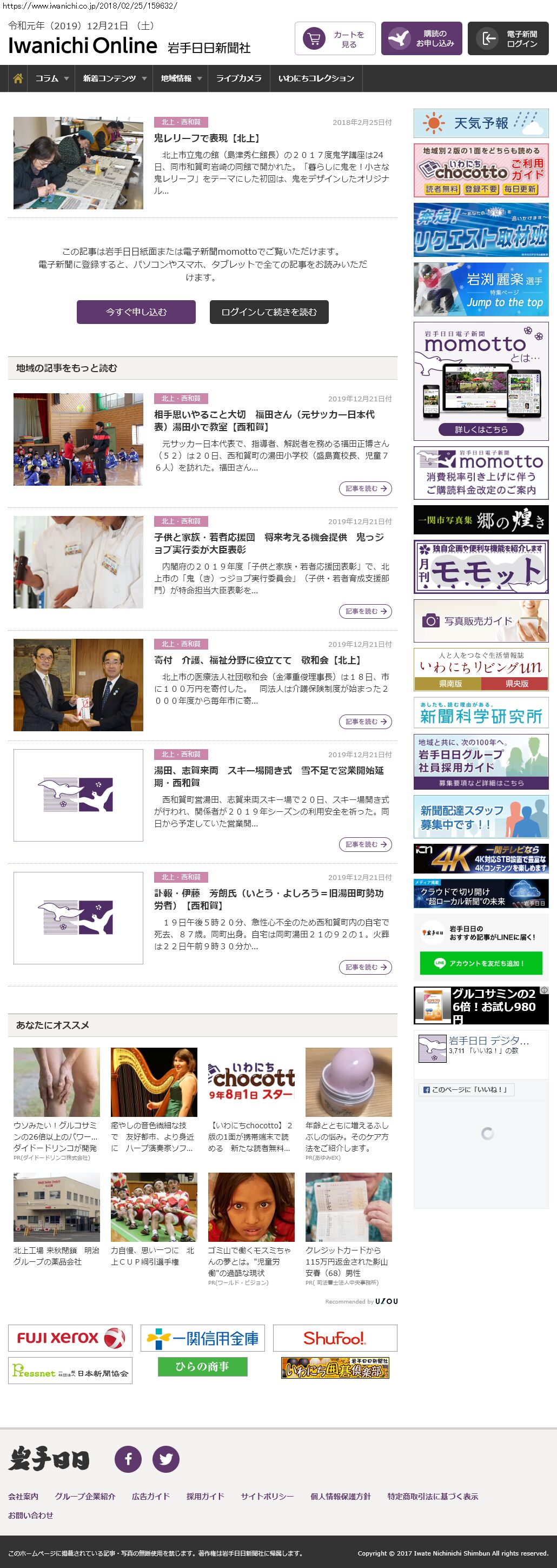Select ログインして続きを読む
This screenshot has width=557, height=1568.
coord(269,312)
